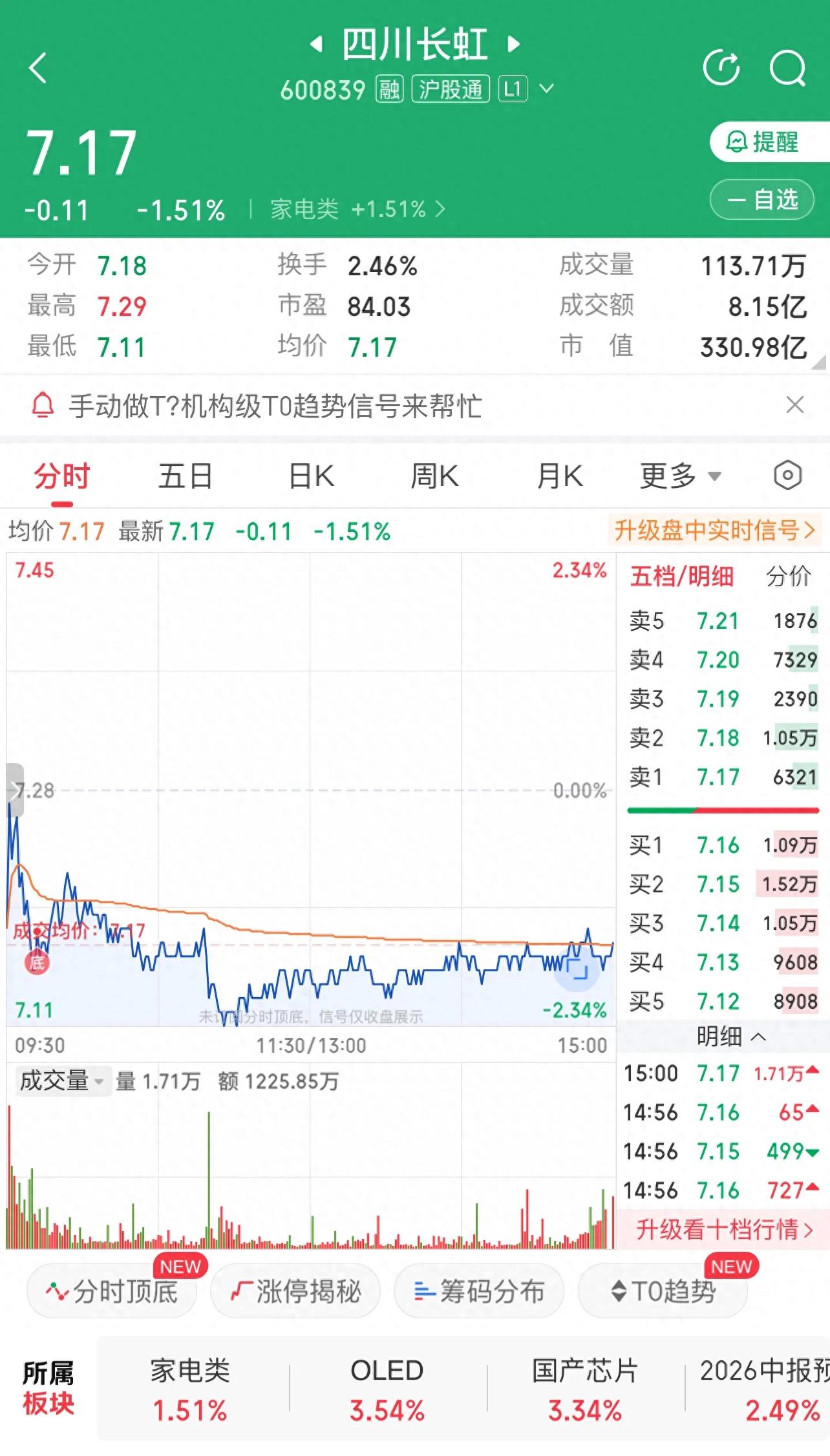Open the 分时顶底 tool
The image size is (830, 1456).
pyautogui.click(x=112, y=1291)
